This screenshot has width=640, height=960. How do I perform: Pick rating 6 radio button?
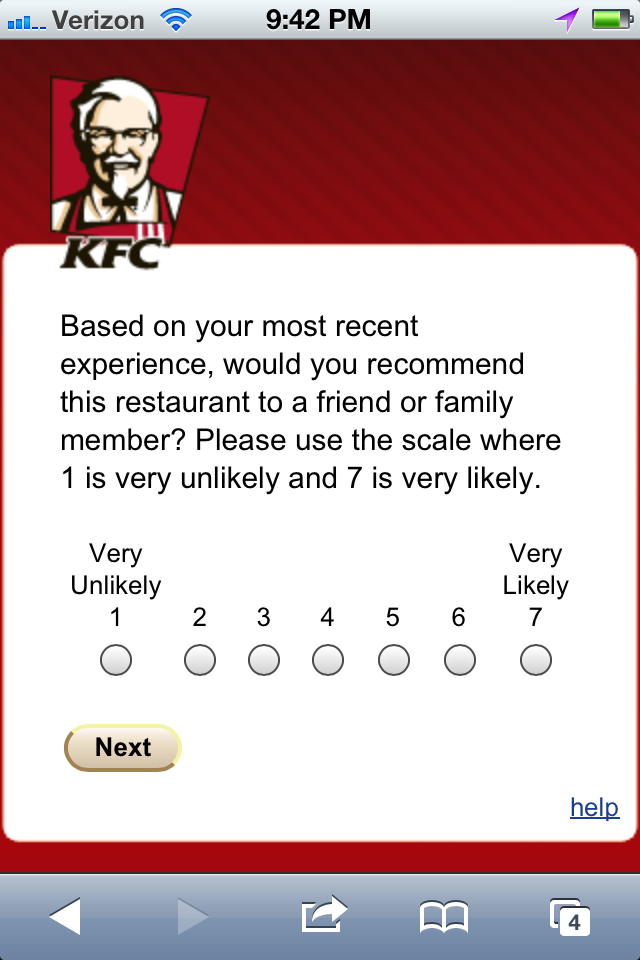pyautogui.click(x=459, y=660)
